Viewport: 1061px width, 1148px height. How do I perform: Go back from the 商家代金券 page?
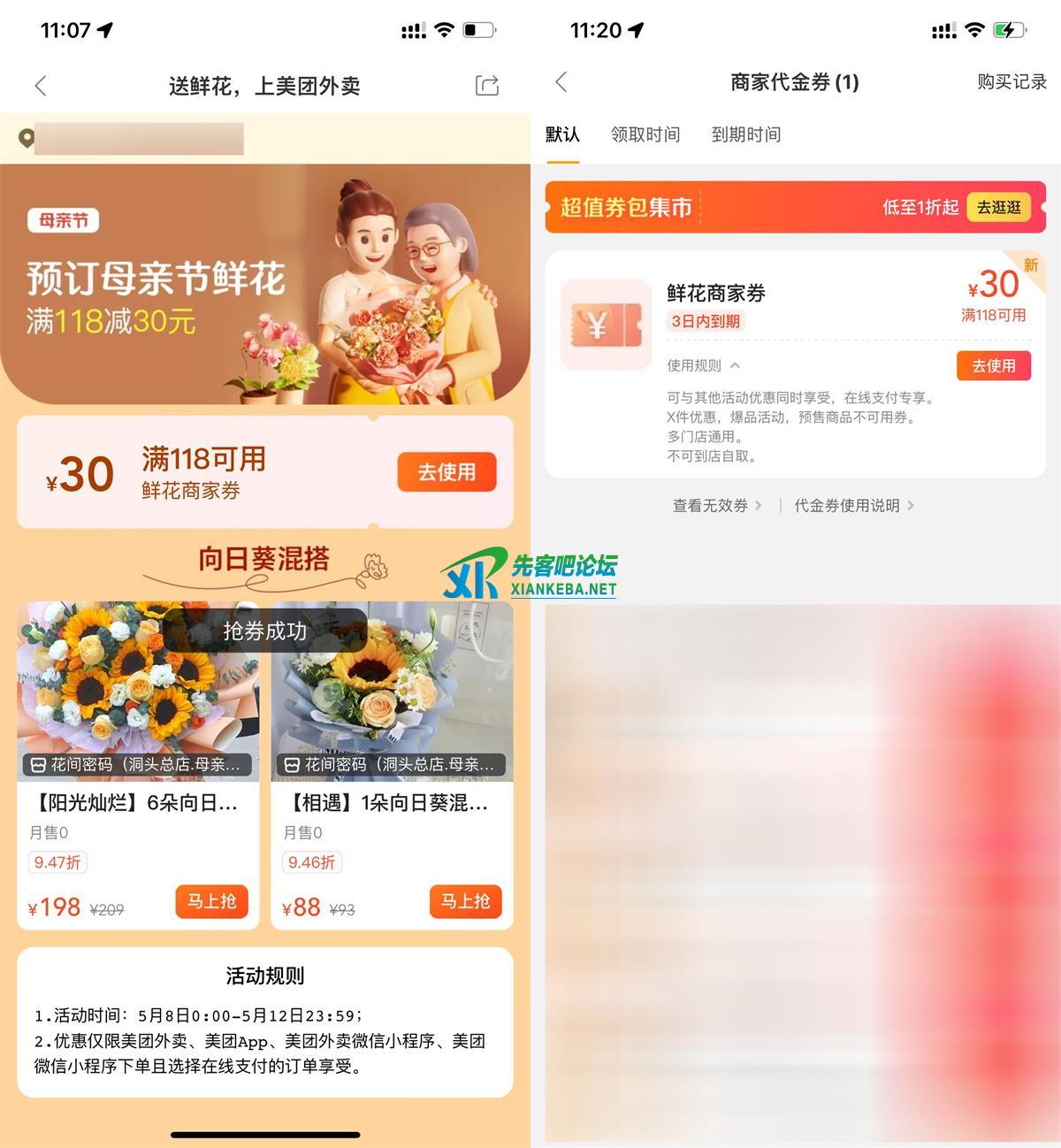click(x=561, y=82)
